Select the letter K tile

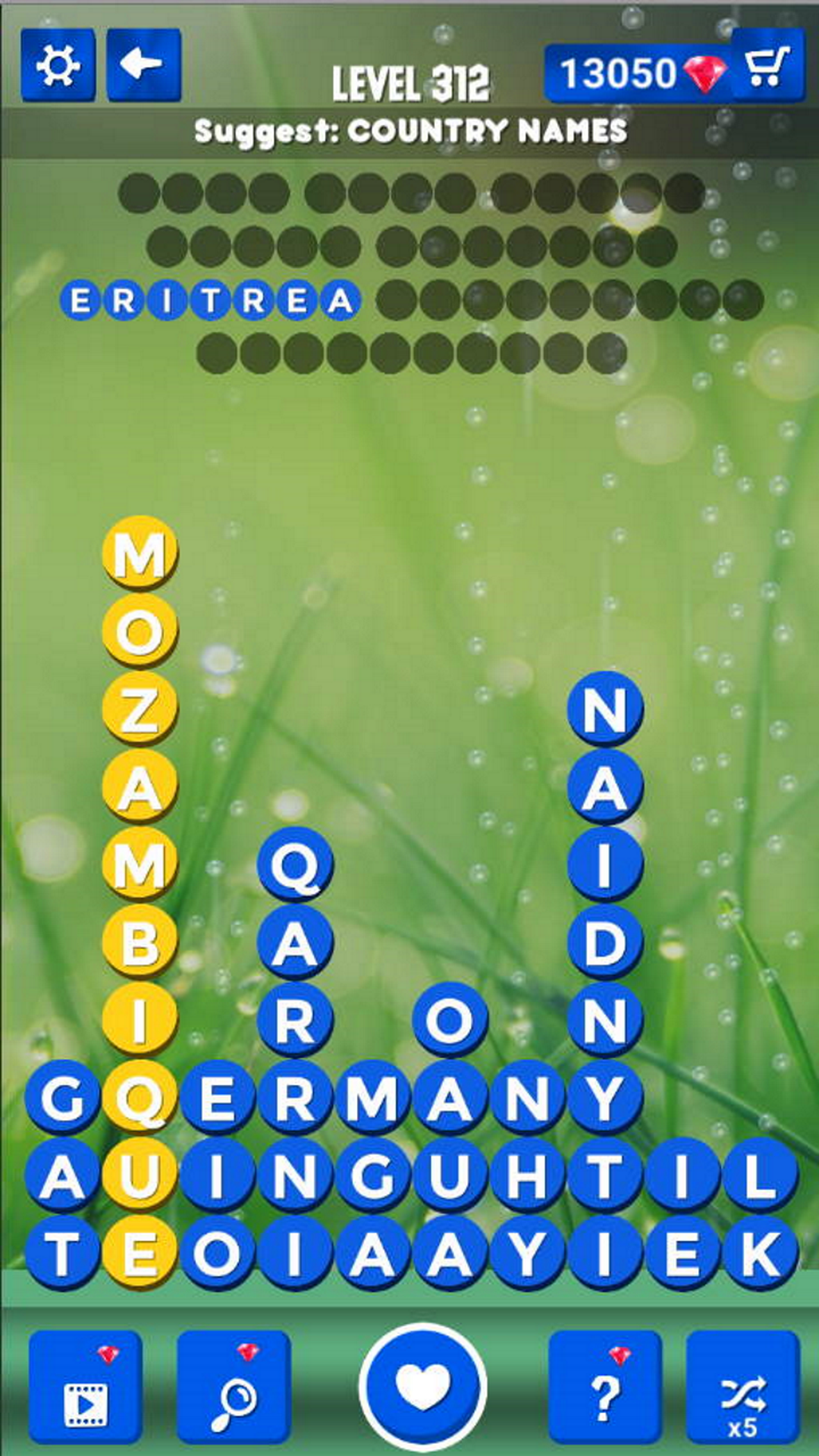[x=759, y=1254]
